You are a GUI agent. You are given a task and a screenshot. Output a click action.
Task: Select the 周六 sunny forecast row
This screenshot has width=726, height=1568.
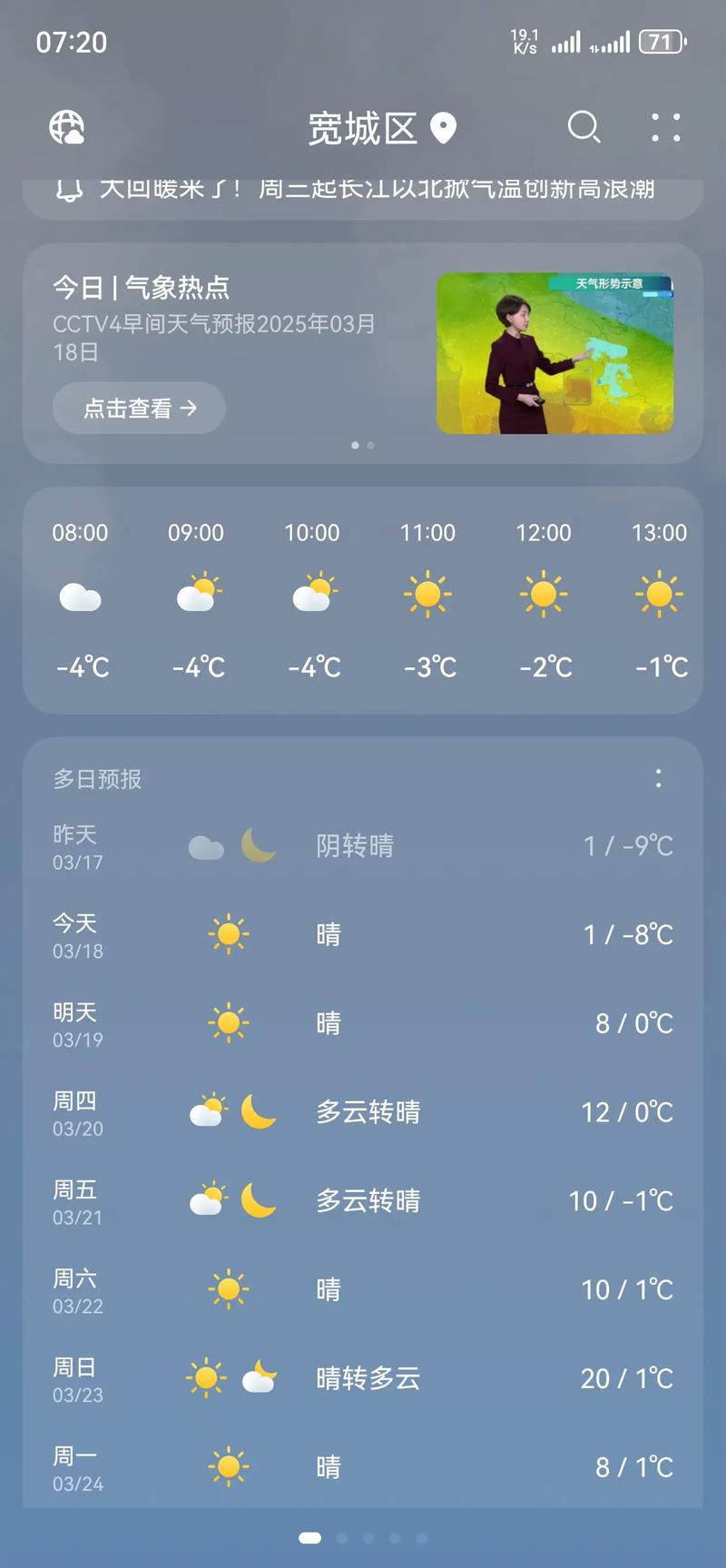tap(363, 1289)
